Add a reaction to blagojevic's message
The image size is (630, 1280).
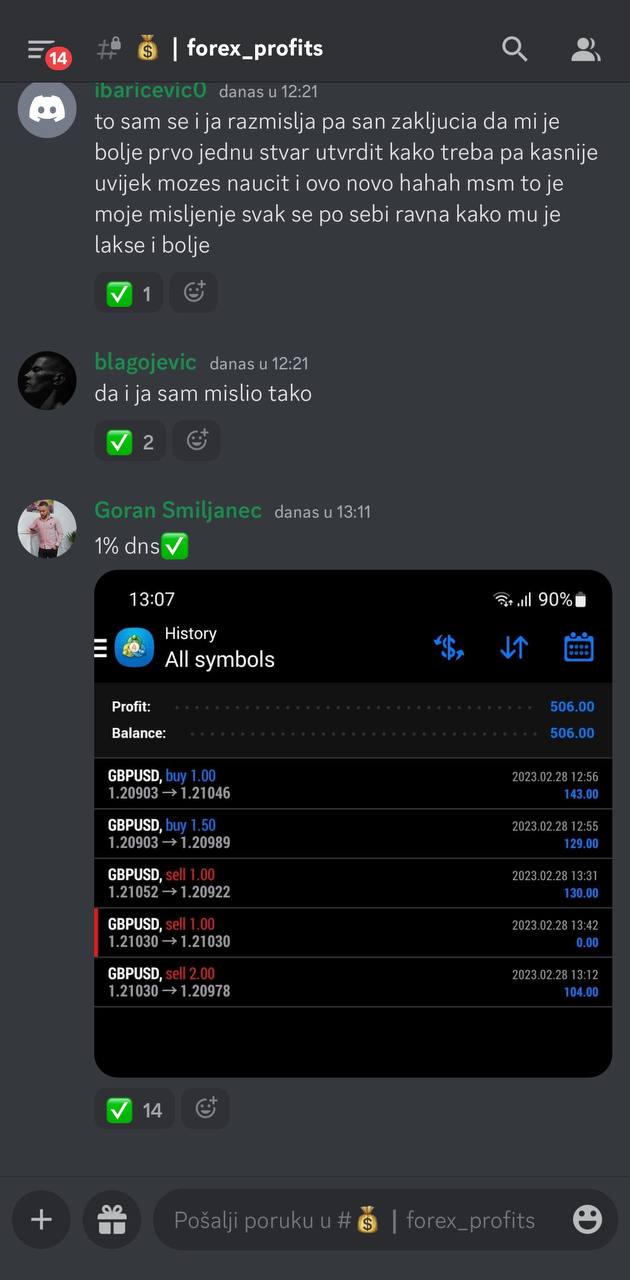click(x=197, y=441)
